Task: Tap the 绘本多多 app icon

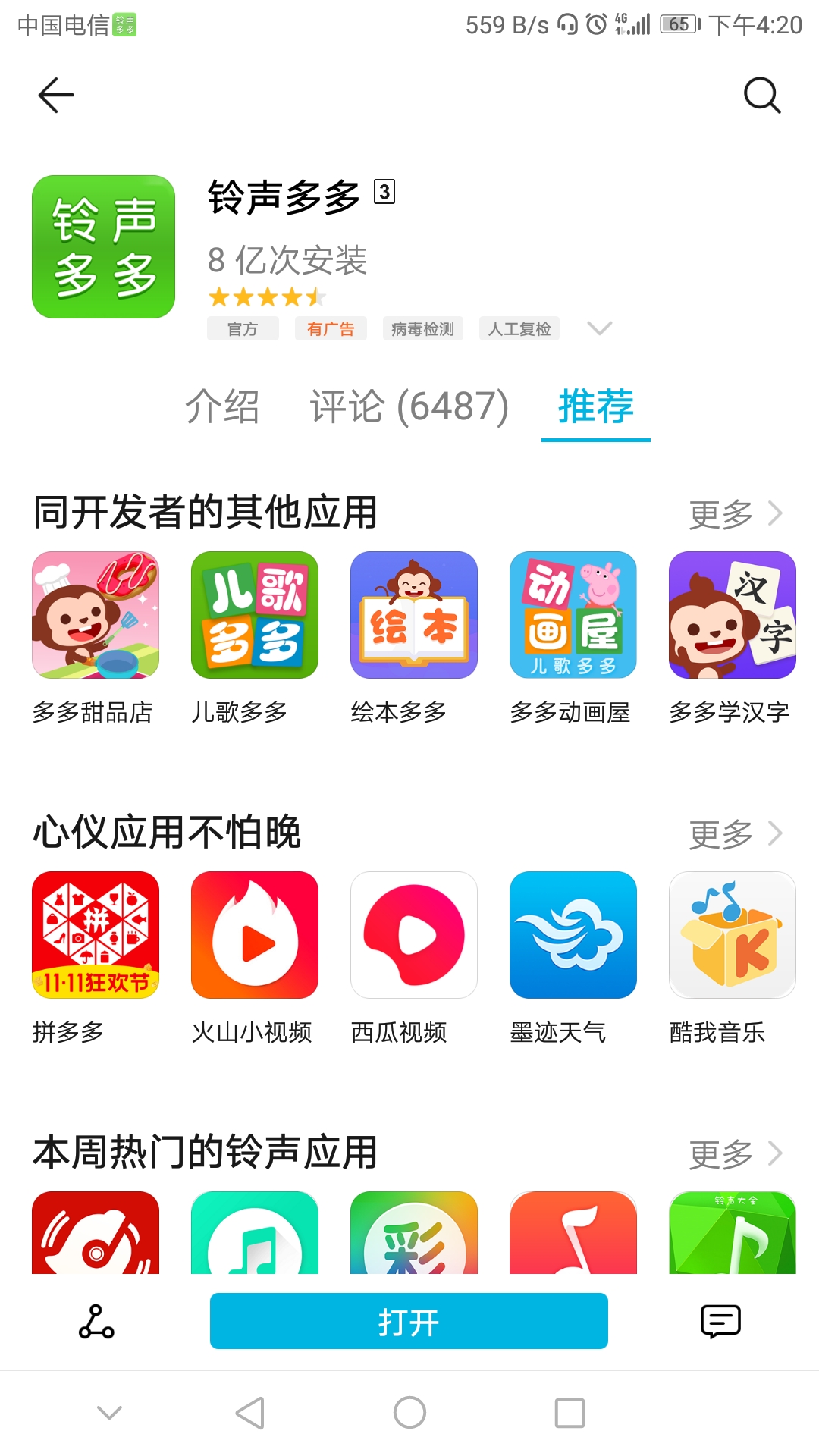Action: coord(413,616)
